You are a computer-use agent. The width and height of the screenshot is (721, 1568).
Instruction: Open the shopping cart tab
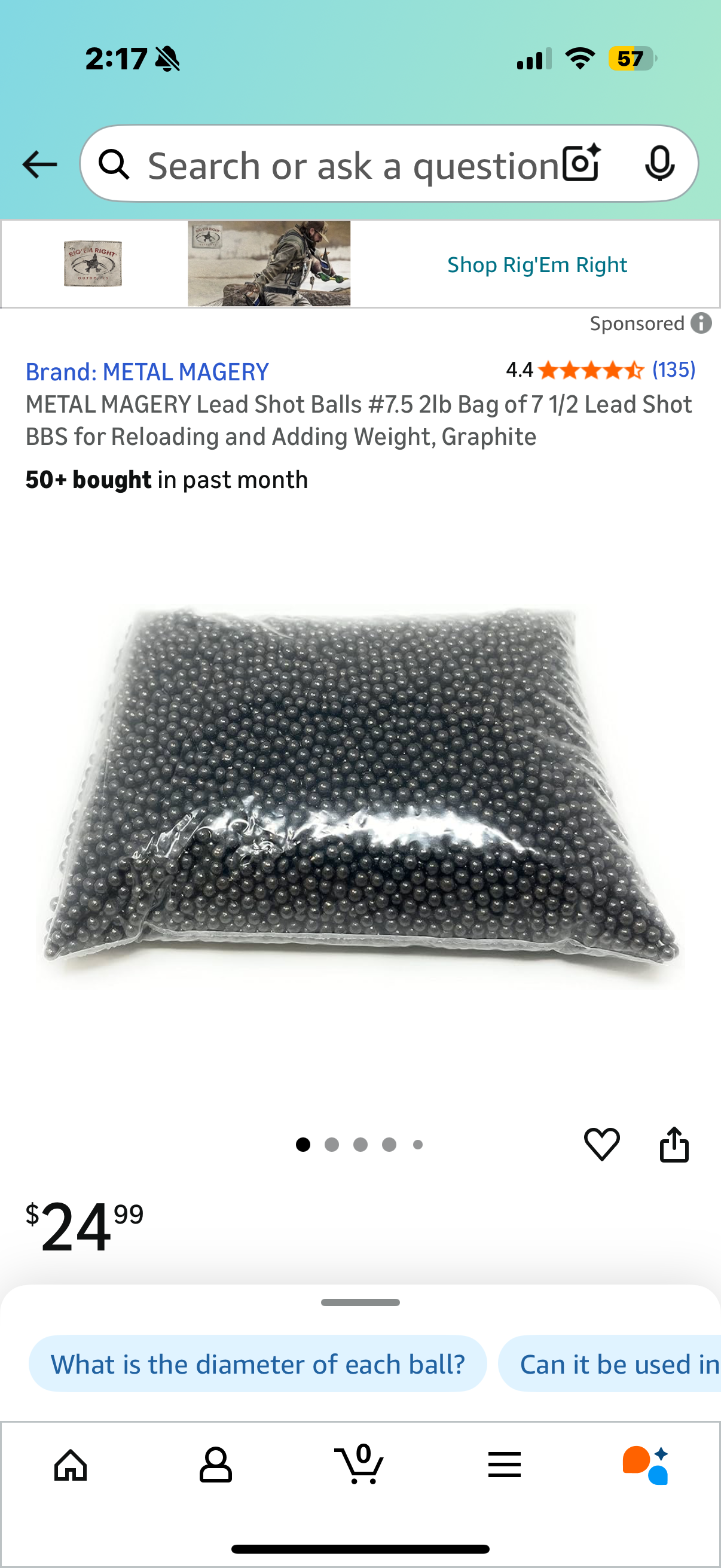360,1465
